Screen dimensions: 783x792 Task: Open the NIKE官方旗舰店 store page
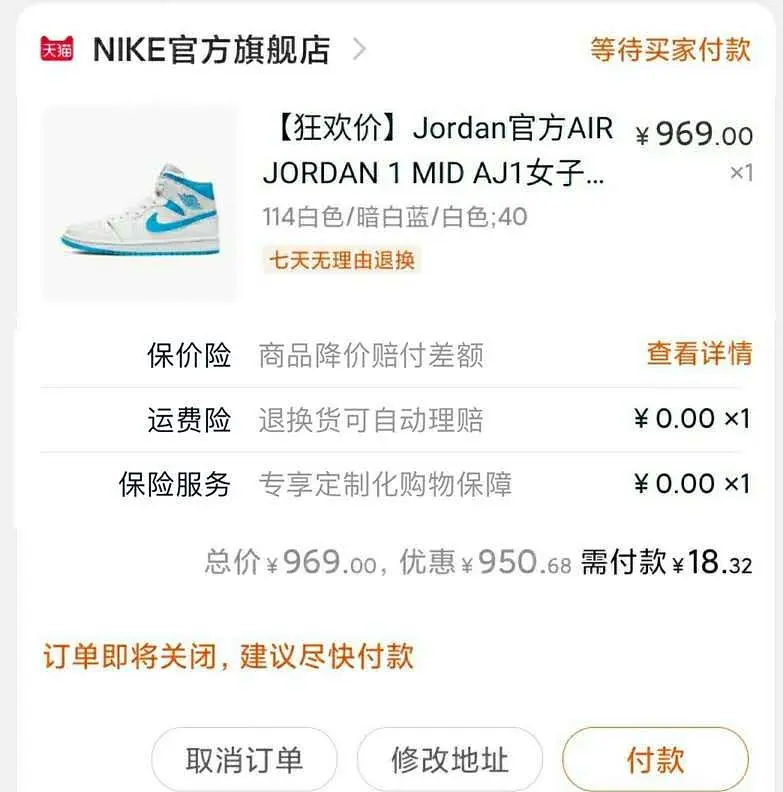pos(211,50)
